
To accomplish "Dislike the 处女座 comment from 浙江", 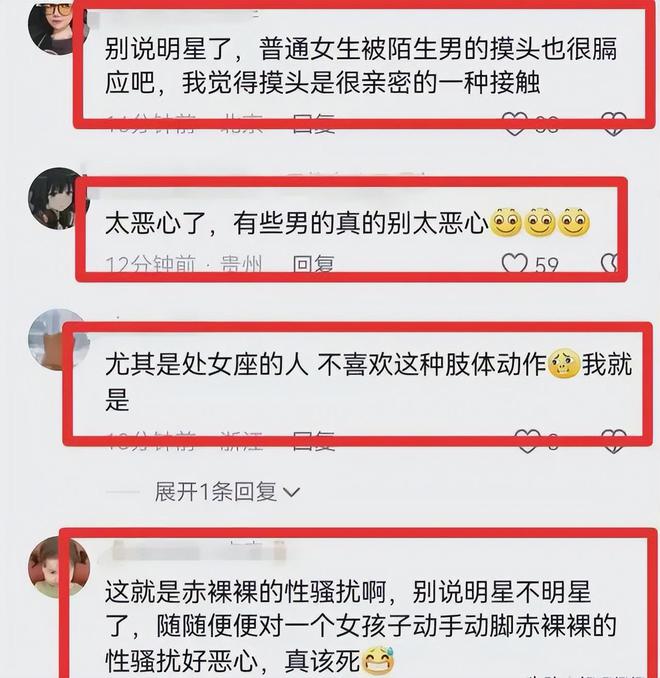I will 613,440.
